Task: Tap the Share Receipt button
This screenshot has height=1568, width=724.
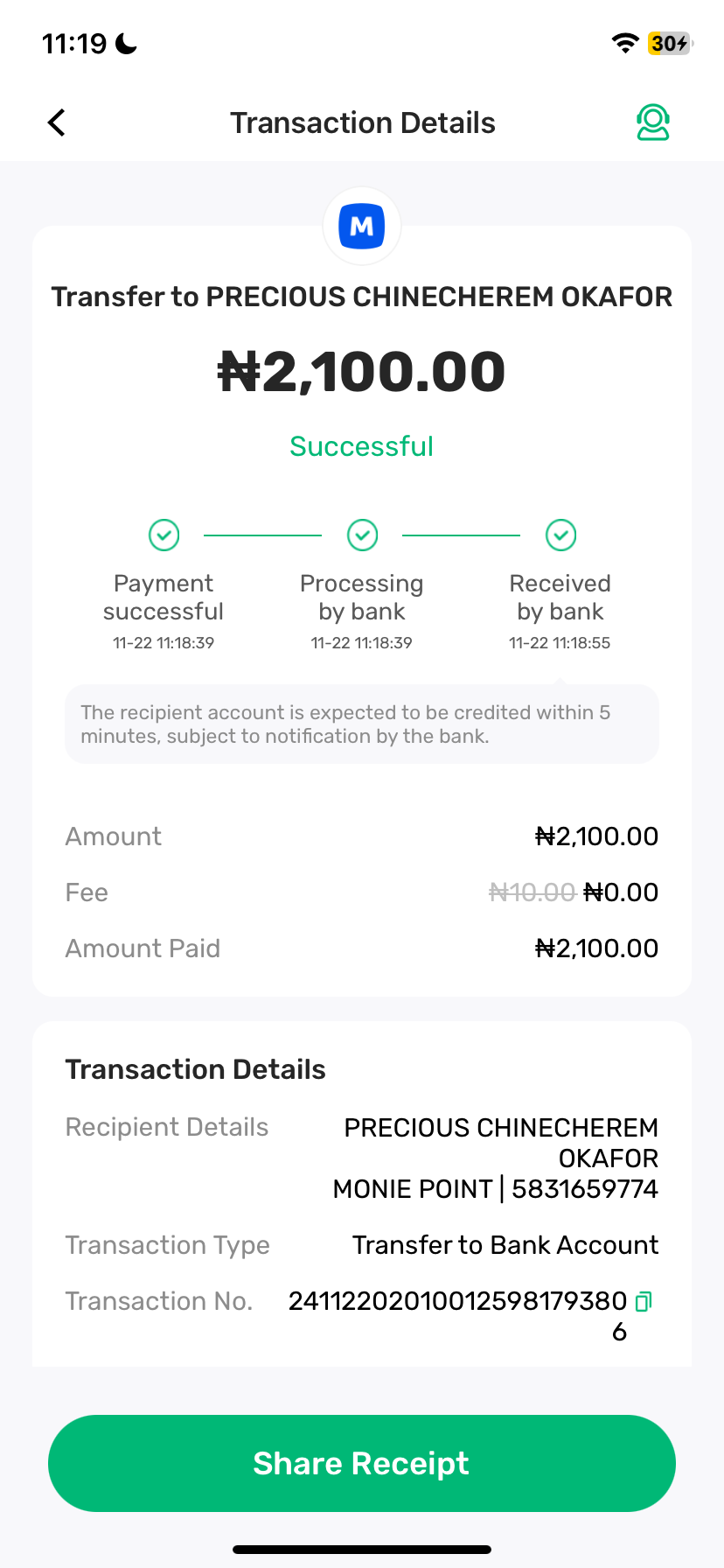Action: pyautogui.click(x=362, y=1463)
